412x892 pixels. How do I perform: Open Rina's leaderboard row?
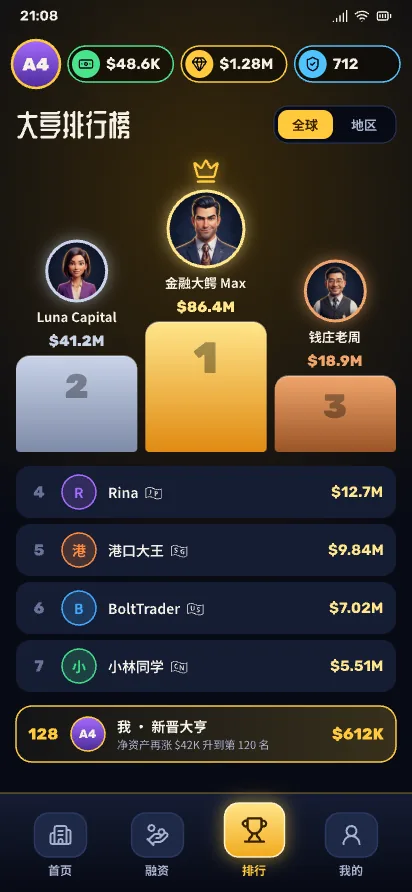[x=206, y=492]
